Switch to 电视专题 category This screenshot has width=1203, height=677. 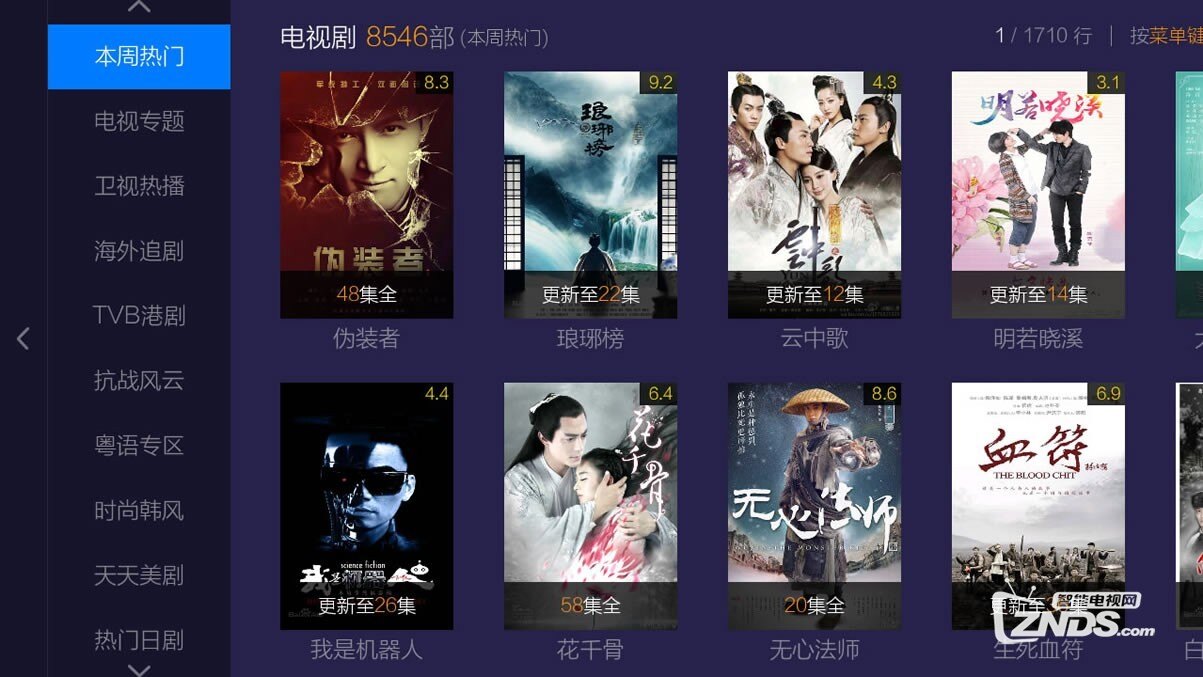139,121
